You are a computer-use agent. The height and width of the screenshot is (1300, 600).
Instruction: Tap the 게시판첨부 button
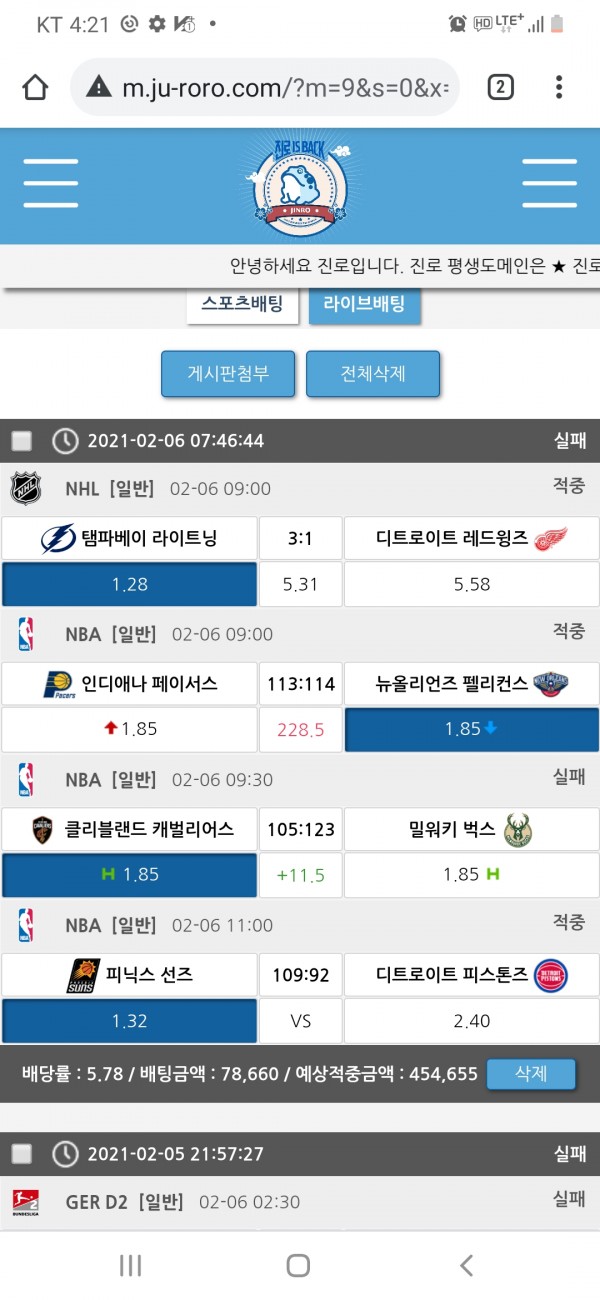tap(228, 375)
